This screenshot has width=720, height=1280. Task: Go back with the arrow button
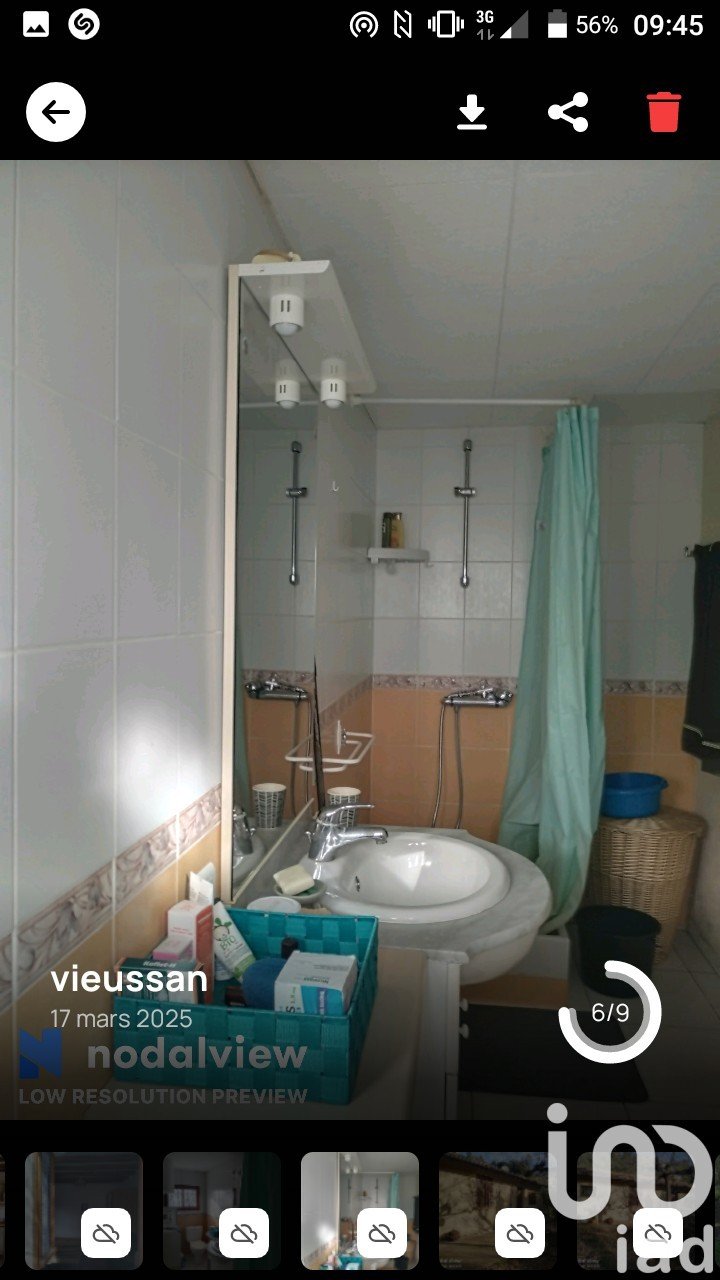click(56, 112)
